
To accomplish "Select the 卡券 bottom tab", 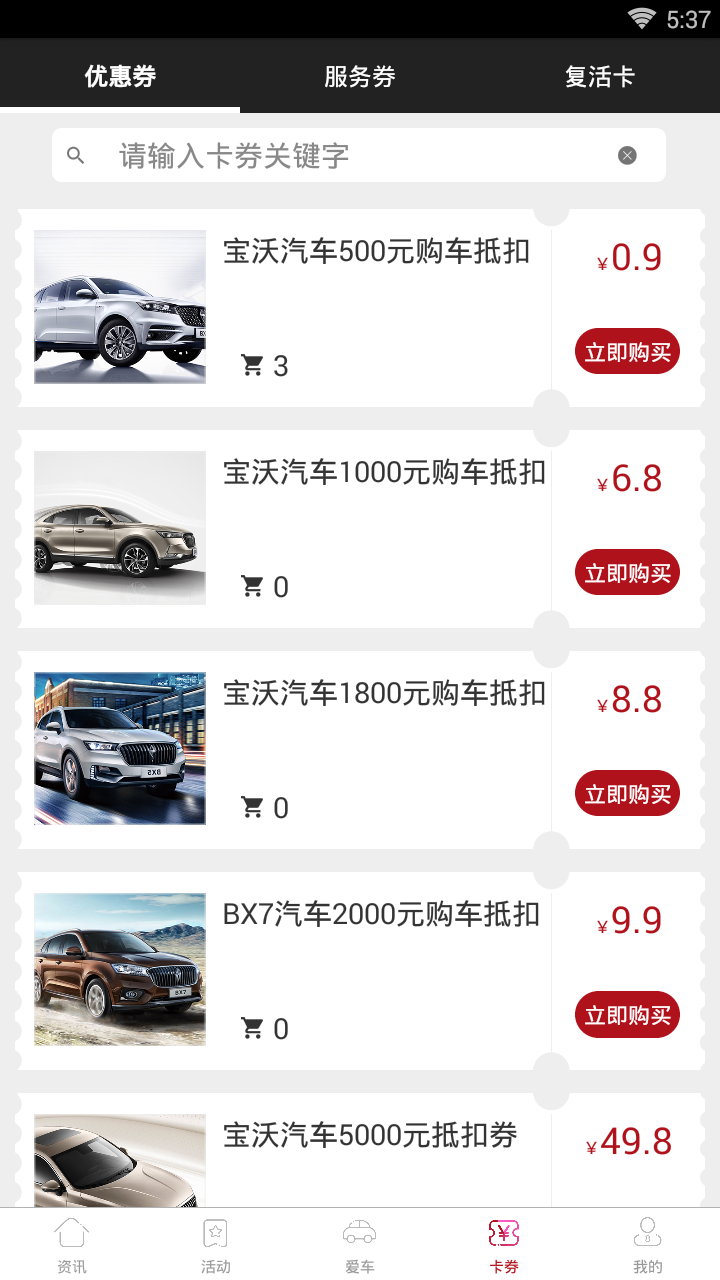I will click(504, 1245).
